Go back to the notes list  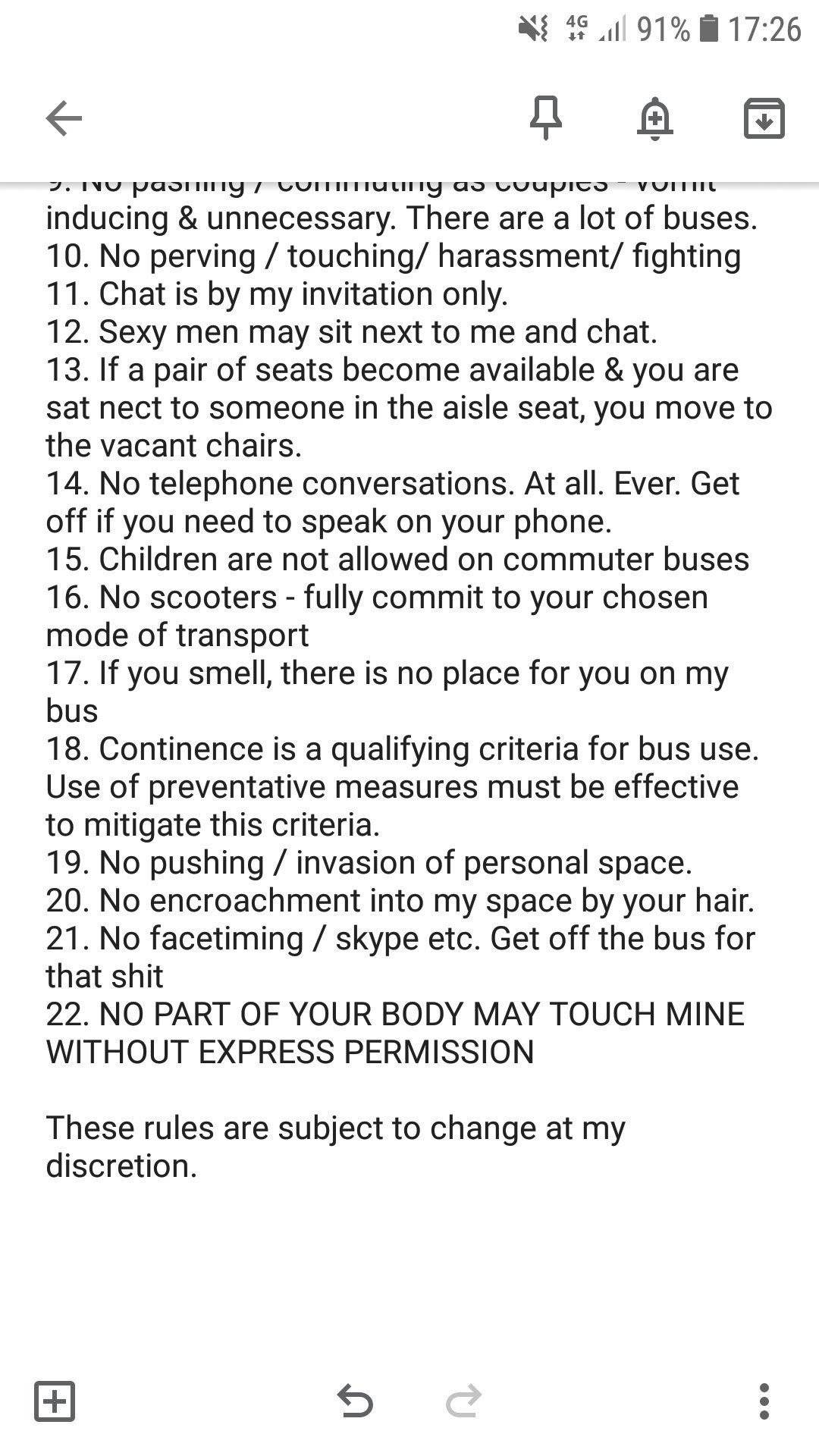click(64, 118)
